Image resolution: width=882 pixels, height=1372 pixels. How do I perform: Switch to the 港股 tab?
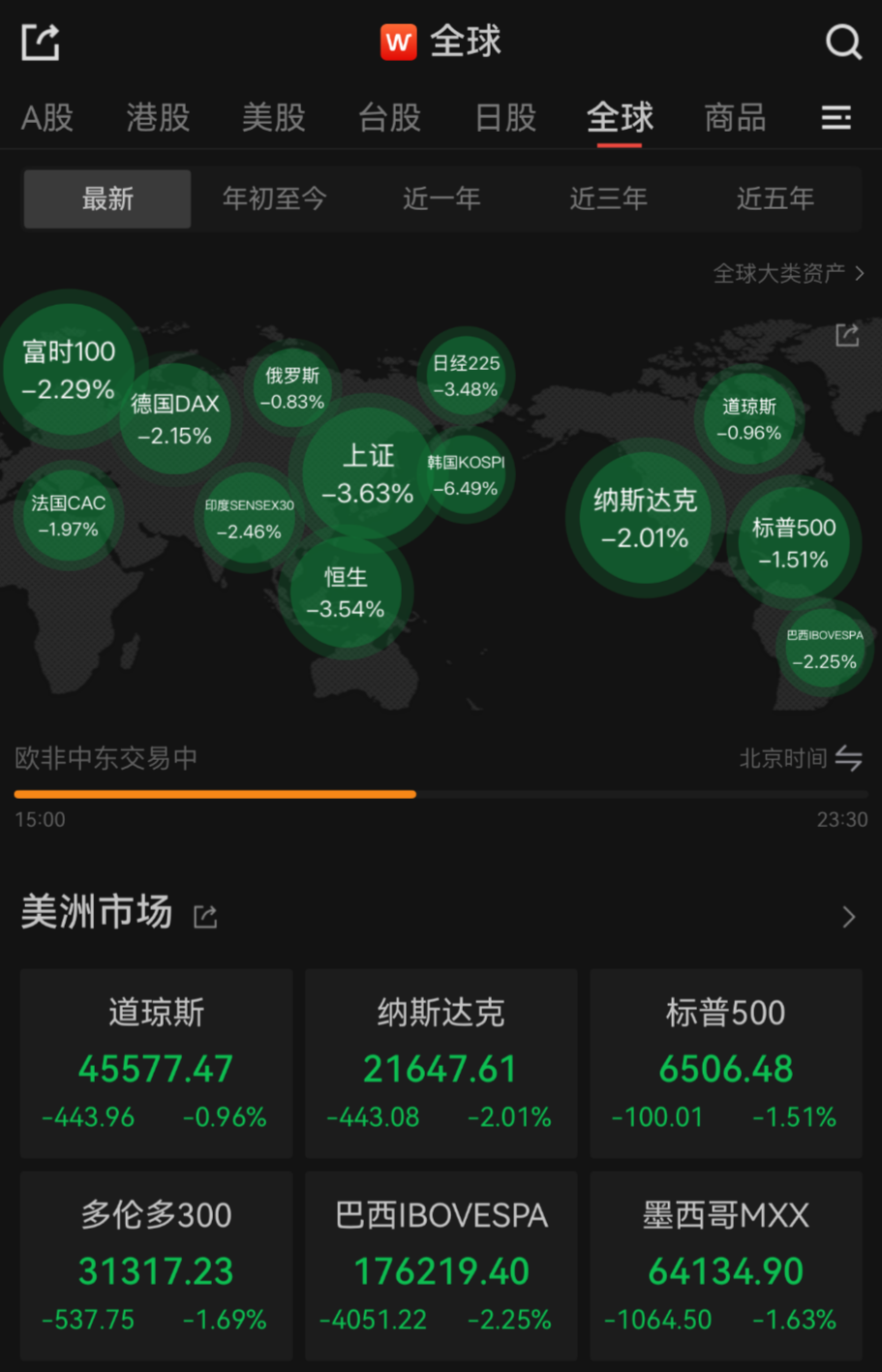(x=158, y=118)
